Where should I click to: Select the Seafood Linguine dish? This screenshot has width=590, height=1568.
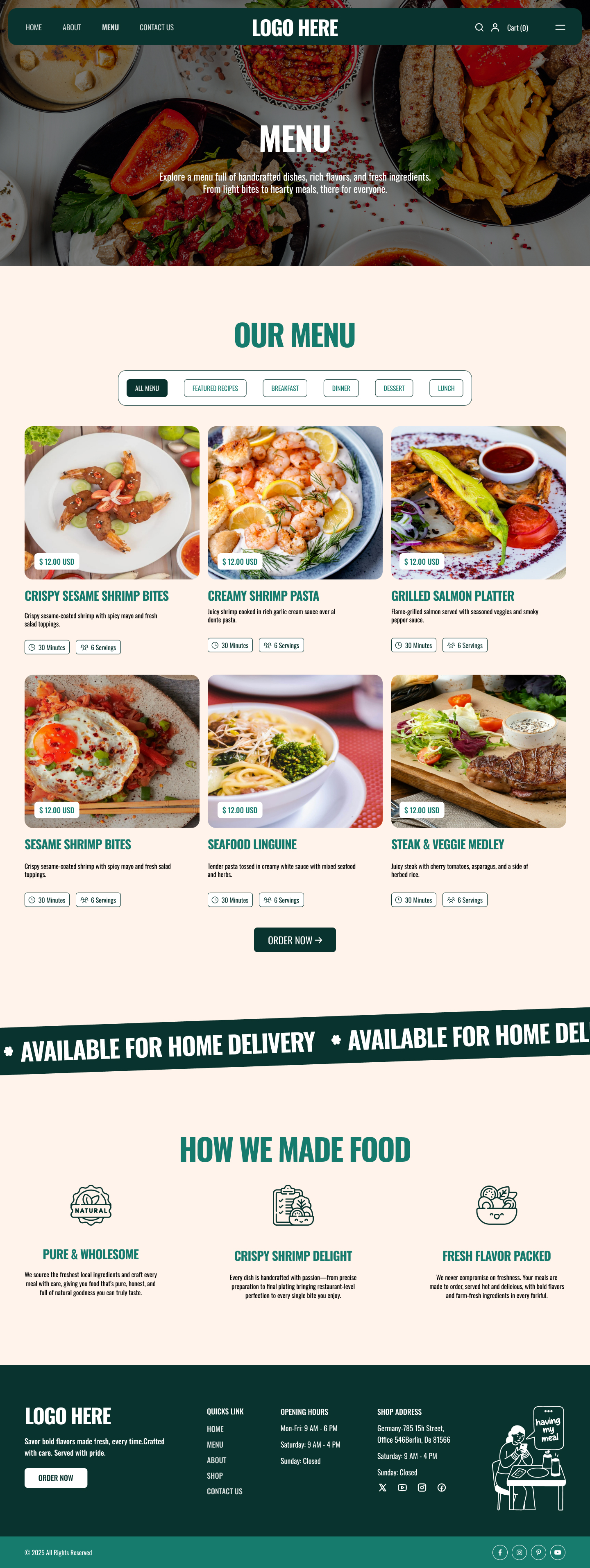252,844
